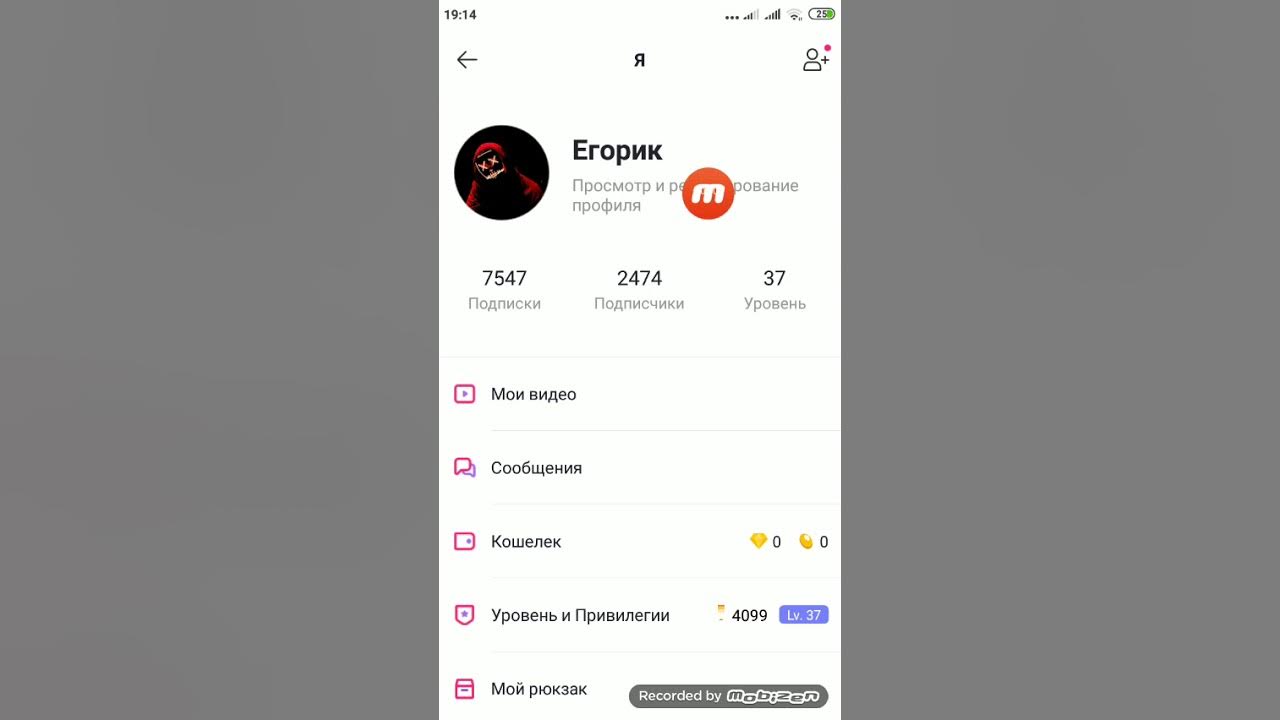1280x720 pixels.
Task: Go back using the arrow icon
Action: coord(467,60)
